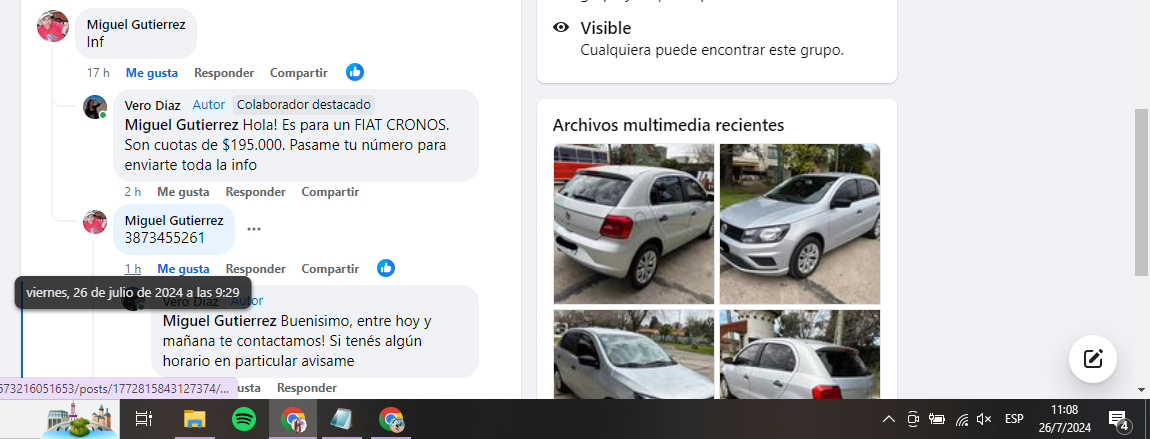
Task: Open options menu beside the 3873455261 comment
Action: 254,229
